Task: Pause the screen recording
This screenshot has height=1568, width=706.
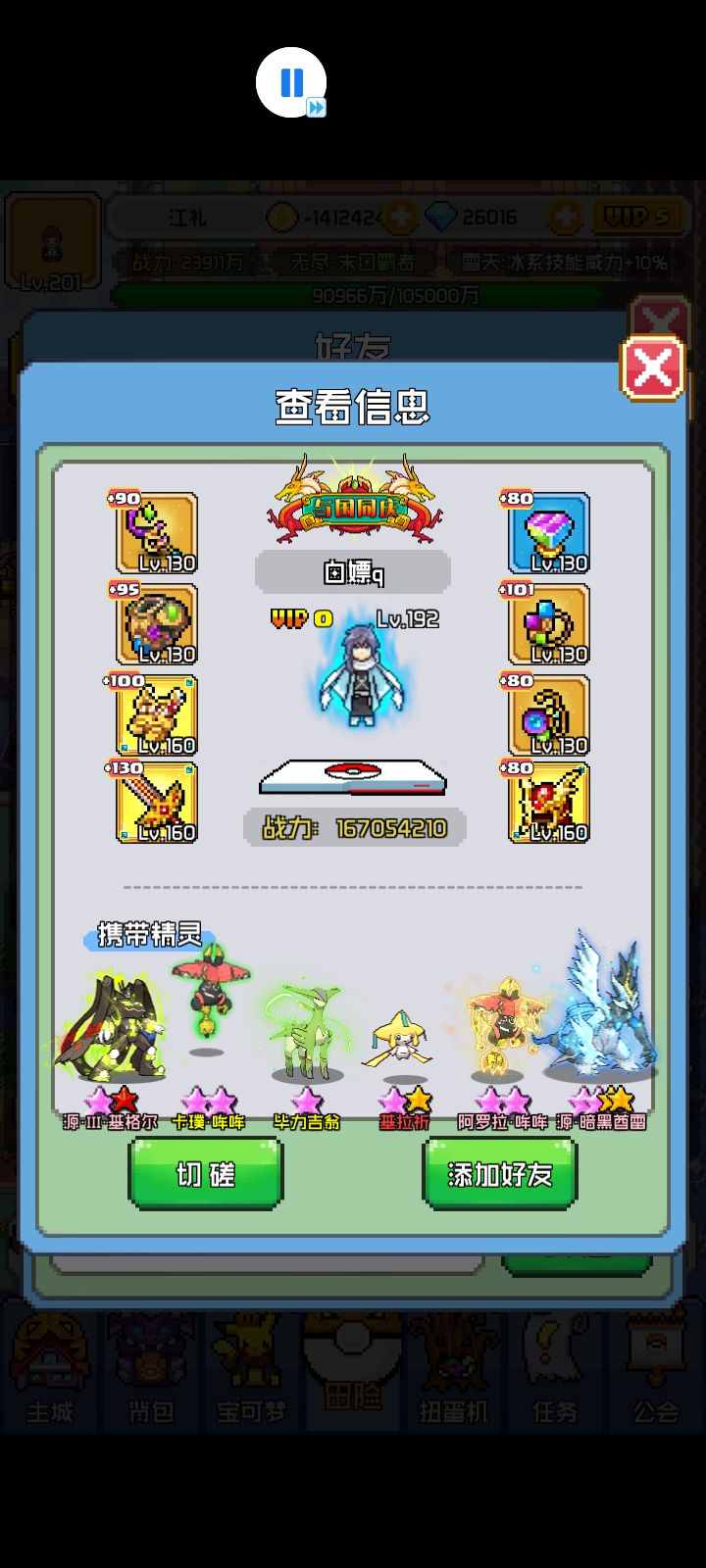Action: (291, 82)
